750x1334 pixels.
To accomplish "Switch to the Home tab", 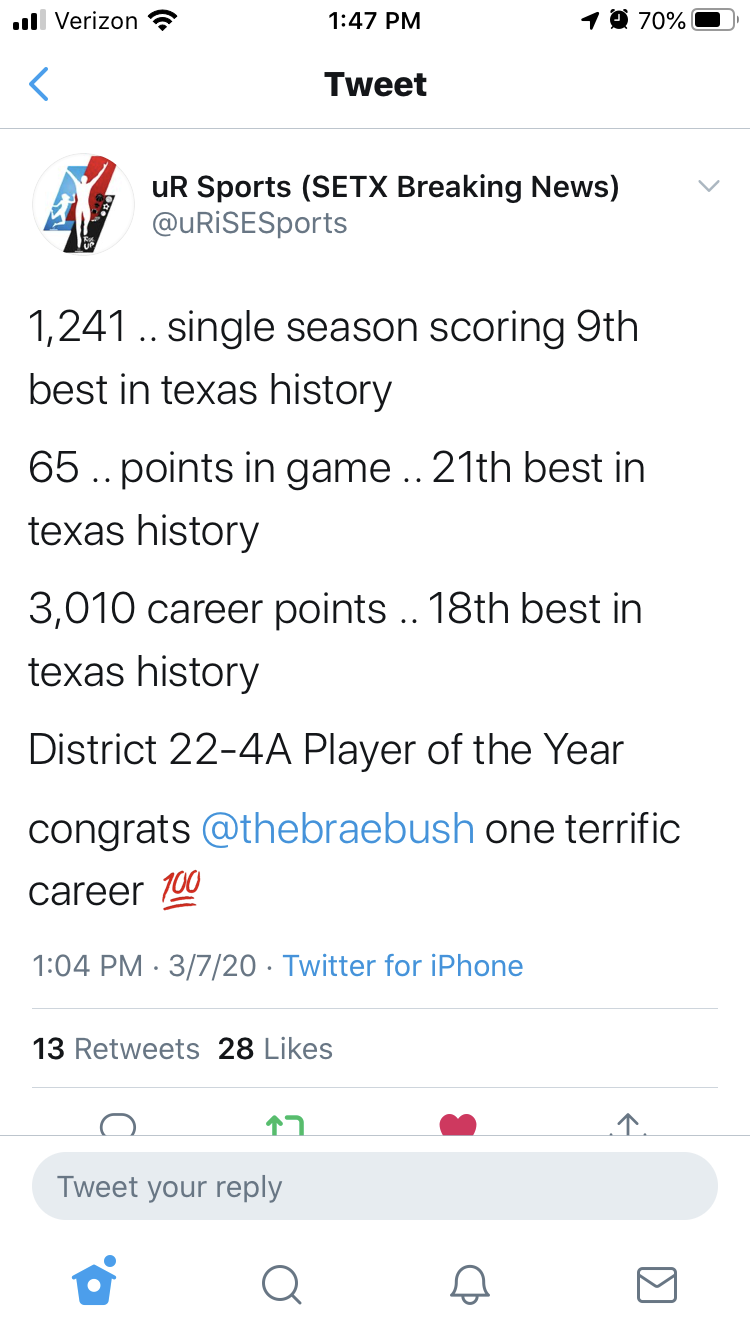I will click(x=94, y=1283).
